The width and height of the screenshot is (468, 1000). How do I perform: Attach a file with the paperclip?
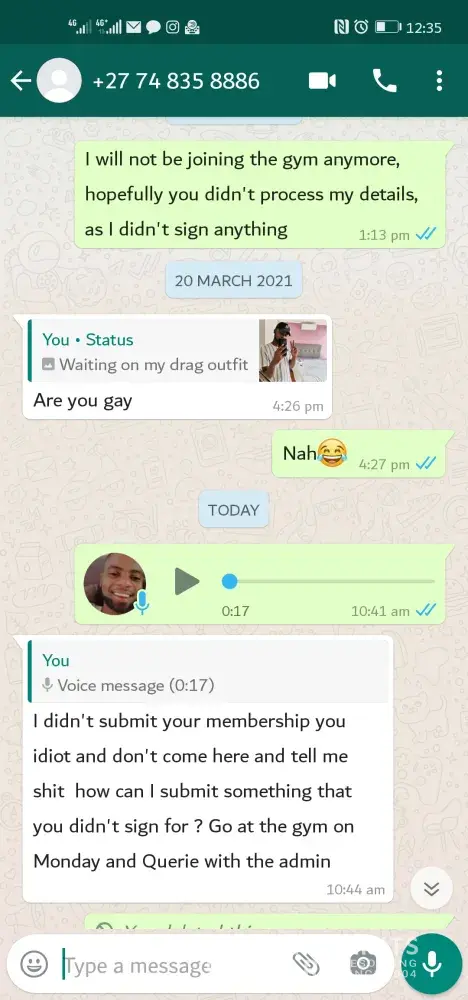[306, 964]
